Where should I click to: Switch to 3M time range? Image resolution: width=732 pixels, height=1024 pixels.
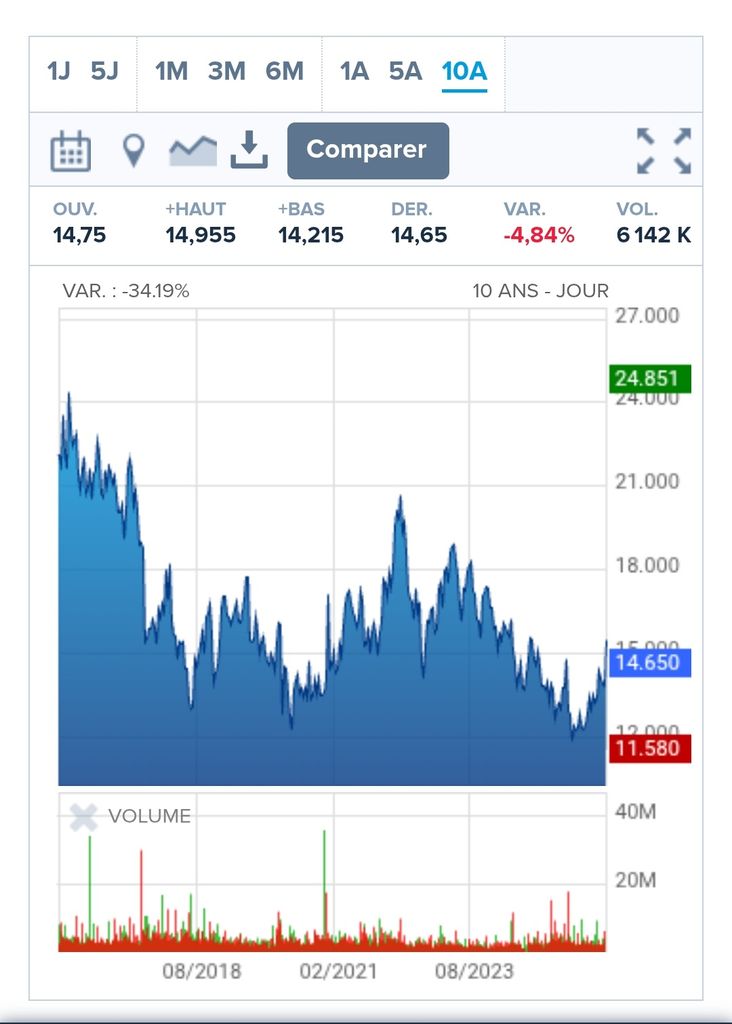coord(227,72)
